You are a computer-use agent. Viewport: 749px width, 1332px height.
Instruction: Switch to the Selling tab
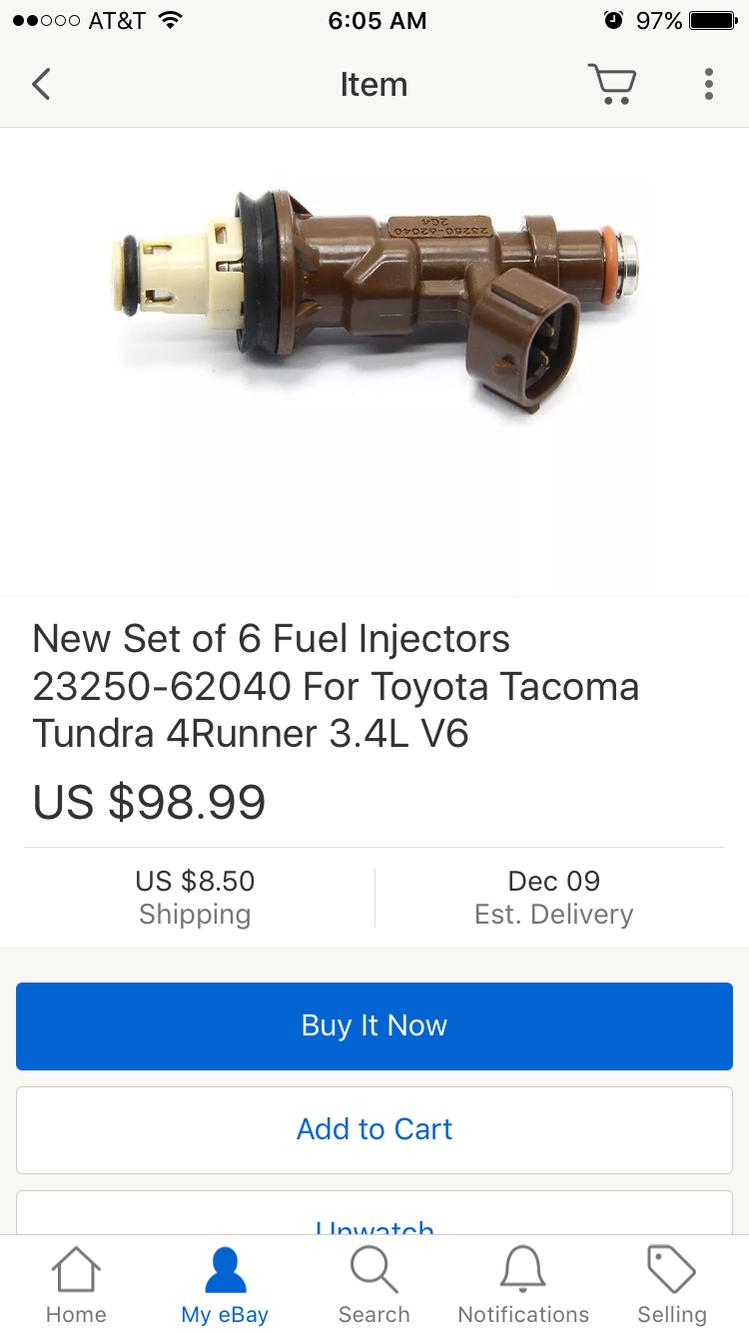[x=672, y=1285]
